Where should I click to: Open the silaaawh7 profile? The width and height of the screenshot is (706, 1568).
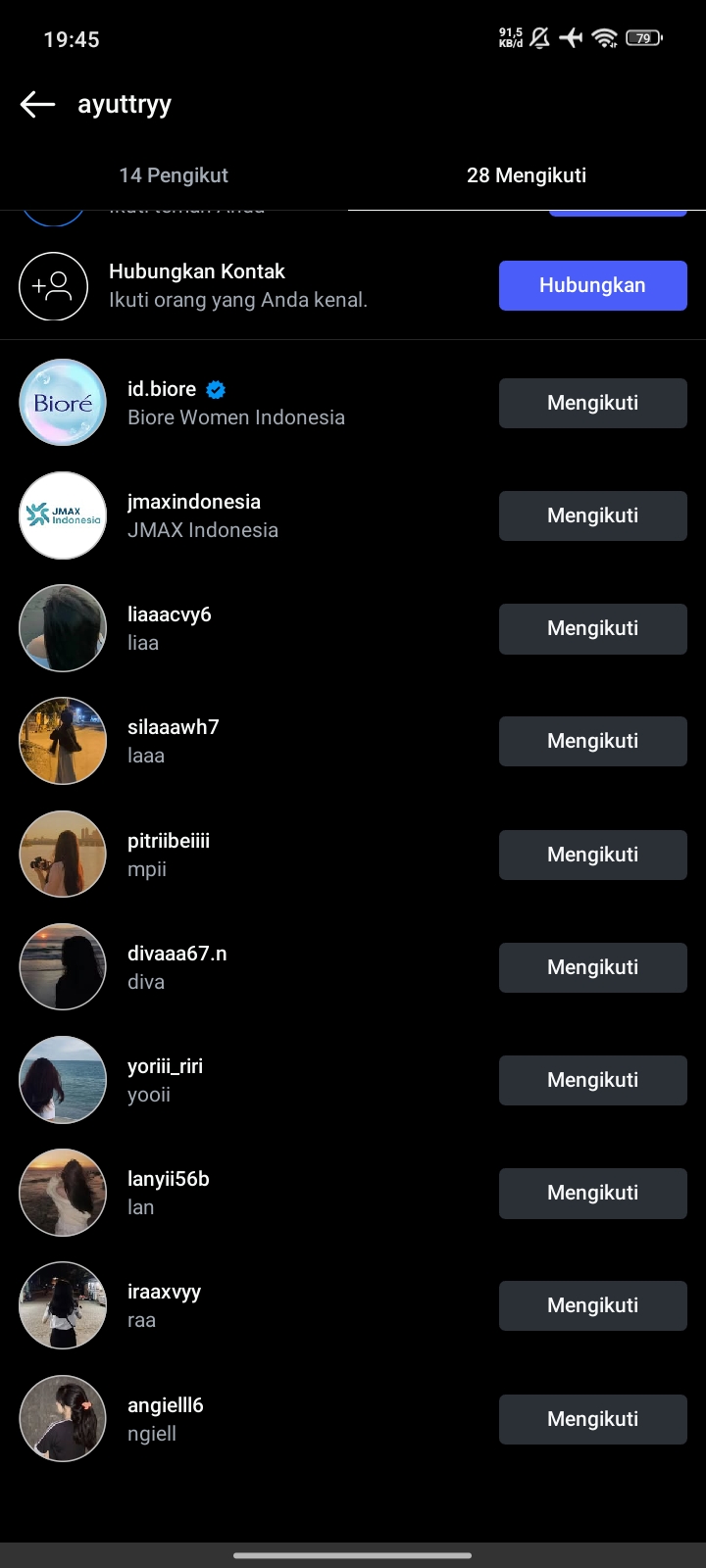[x=173, y=728]
